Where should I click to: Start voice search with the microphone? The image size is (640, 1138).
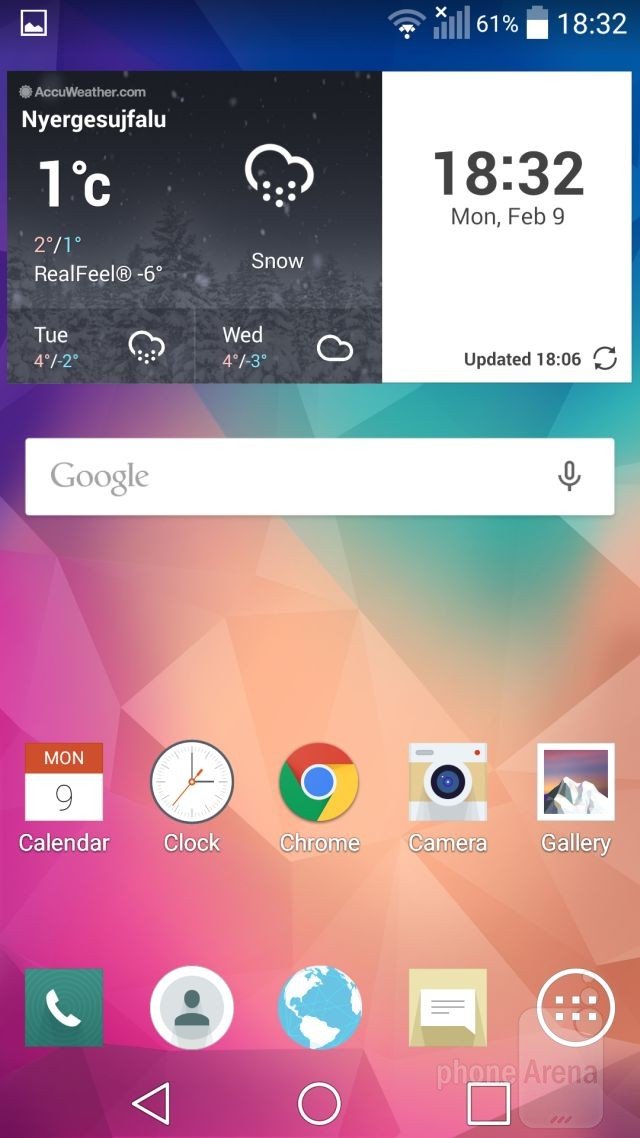[570, 476]
